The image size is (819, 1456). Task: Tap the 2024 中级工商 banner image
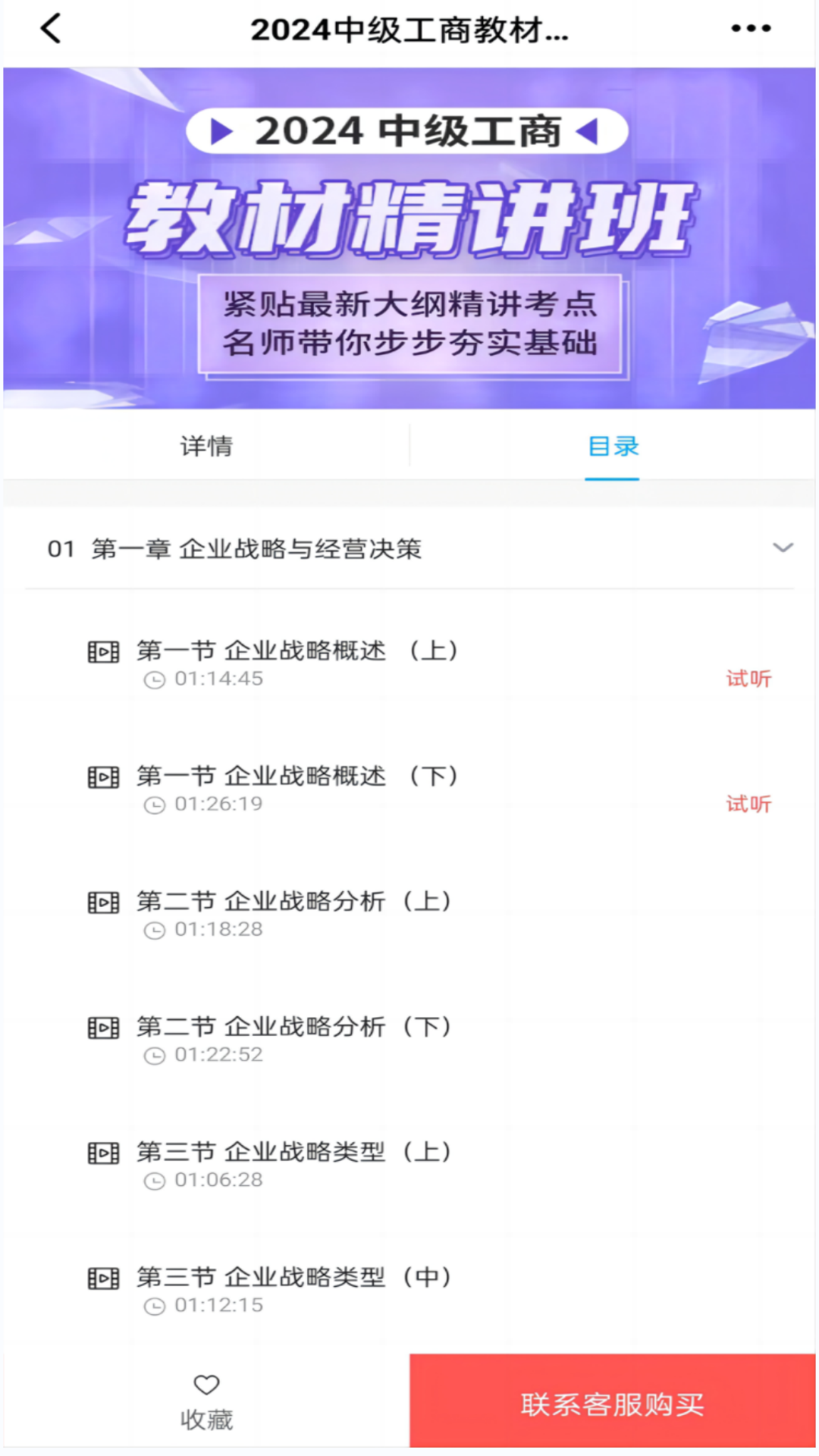[409, 235]
